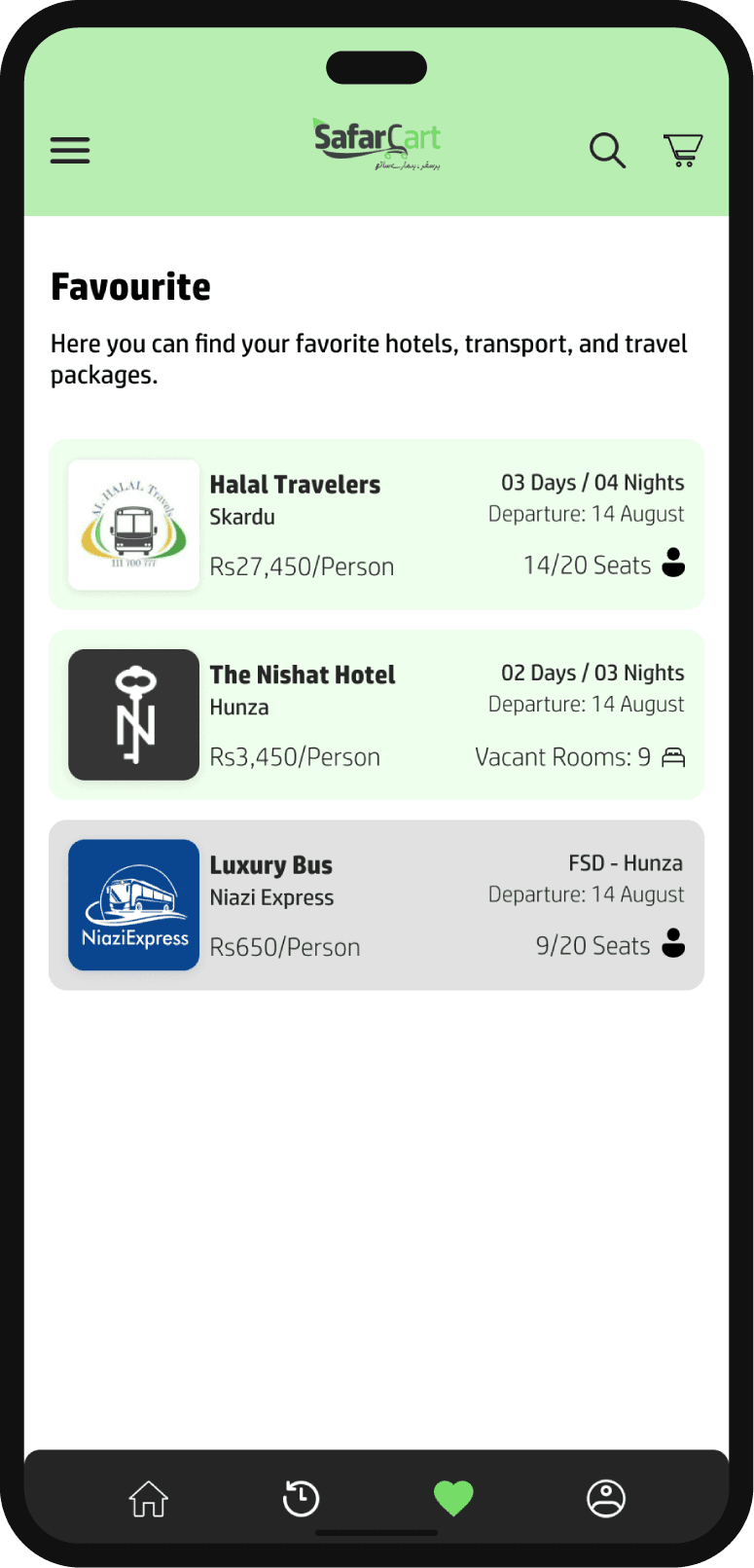
Task: Open the shopping cart
Action: point(683,150)
